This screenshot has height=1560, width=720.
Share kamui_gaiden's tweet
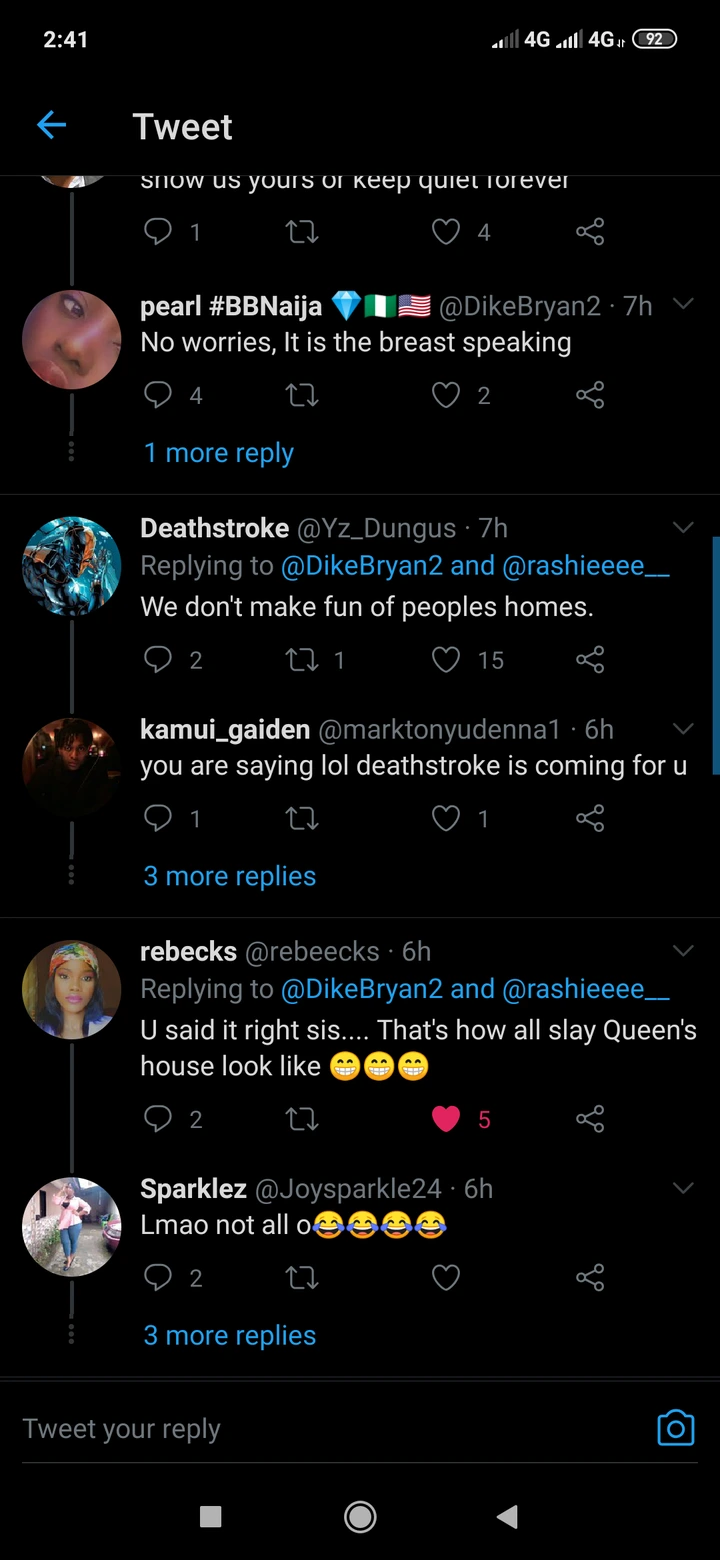[590, 819]
